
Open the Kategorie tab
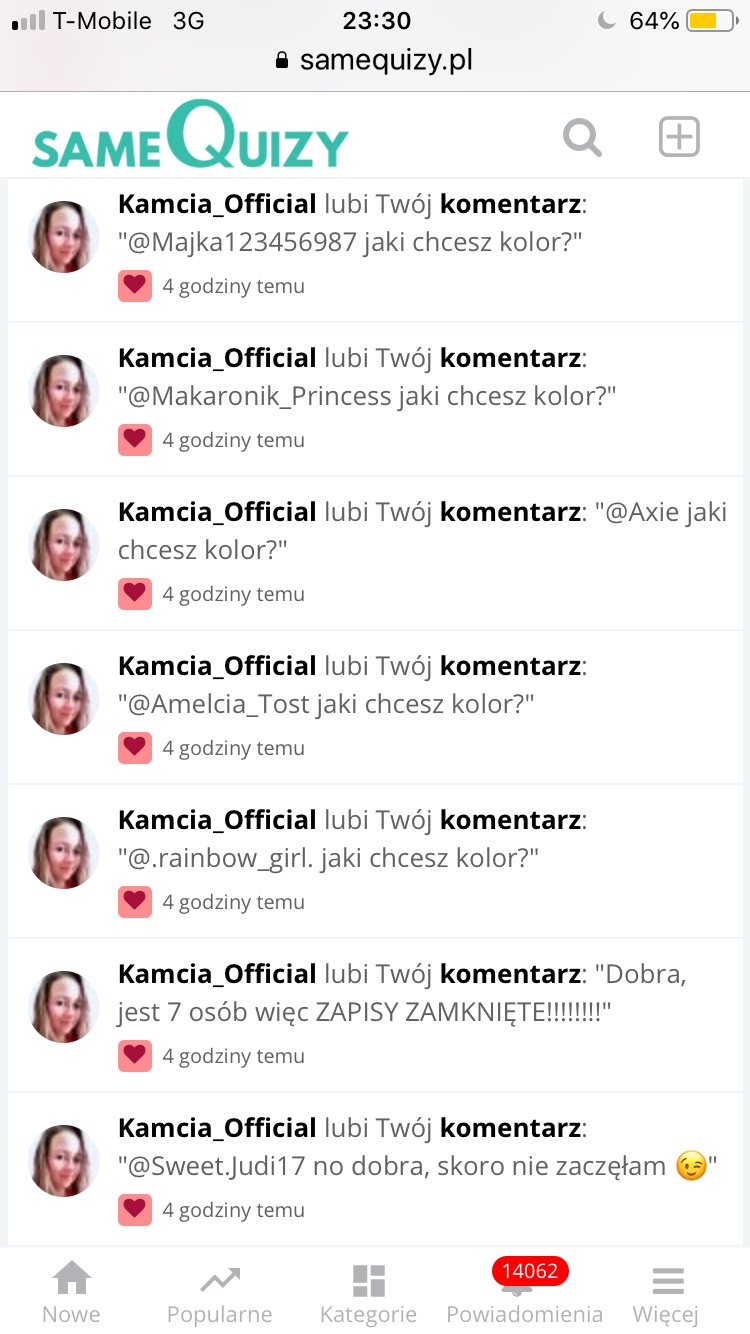click(368, 1292)
